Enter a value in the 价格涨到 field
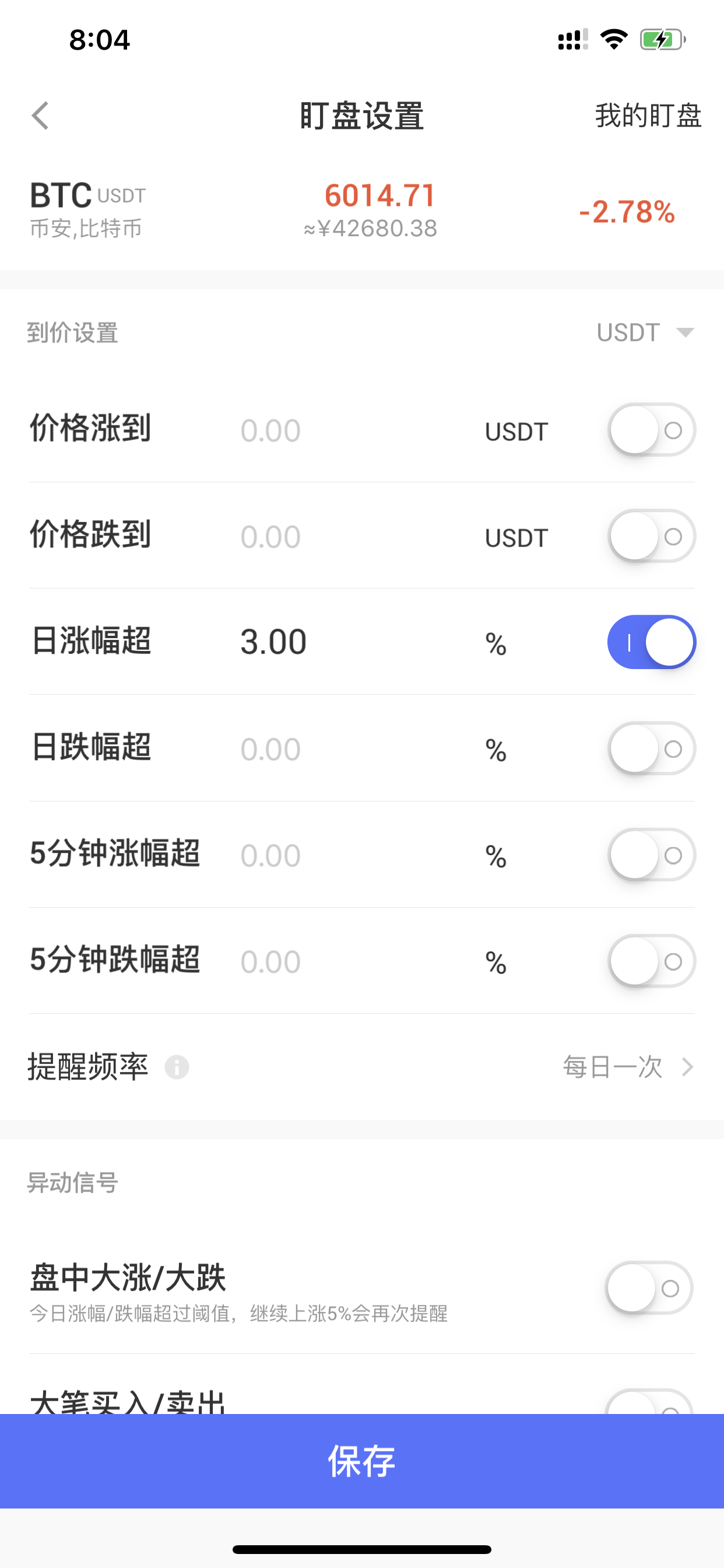724x1568 pixels. pos(353,430)
